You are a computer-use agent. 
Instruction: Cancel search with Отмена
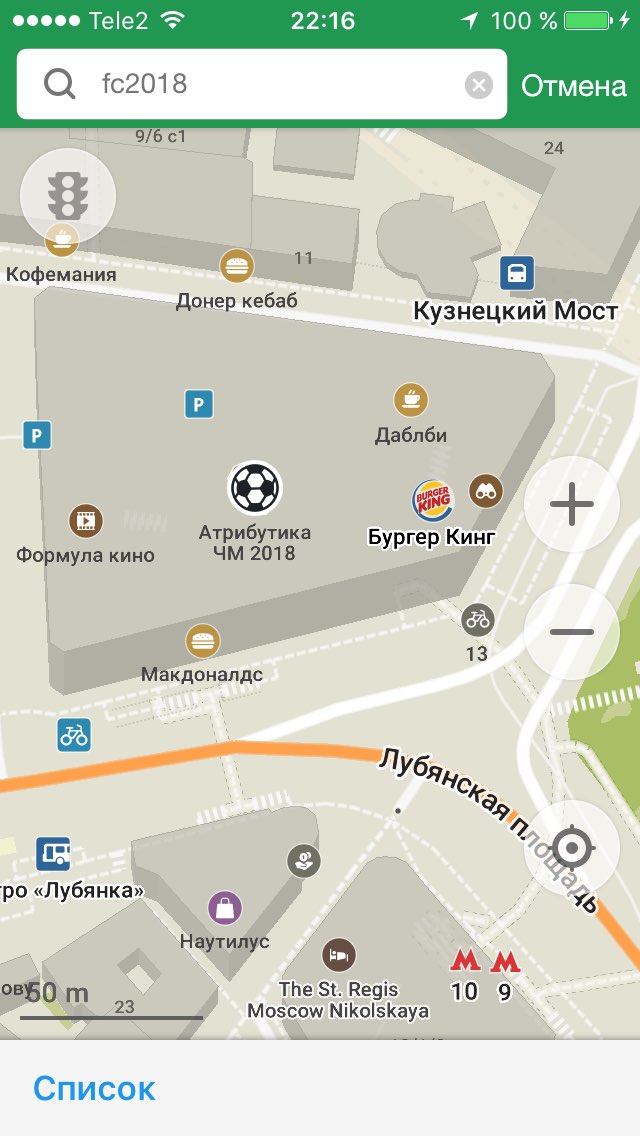[573, 85]
